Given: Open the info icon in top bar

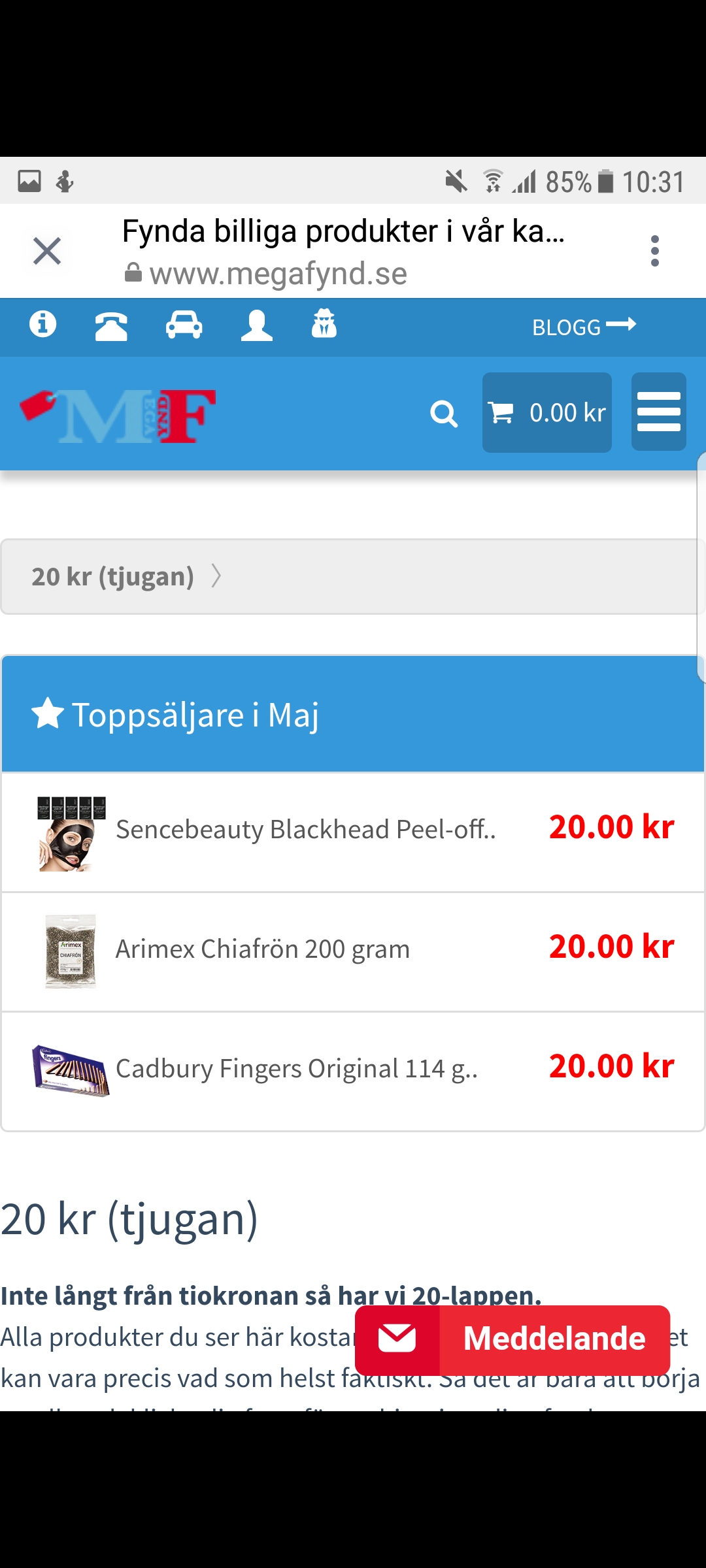Looking at the screenshot, I should 43,324.
